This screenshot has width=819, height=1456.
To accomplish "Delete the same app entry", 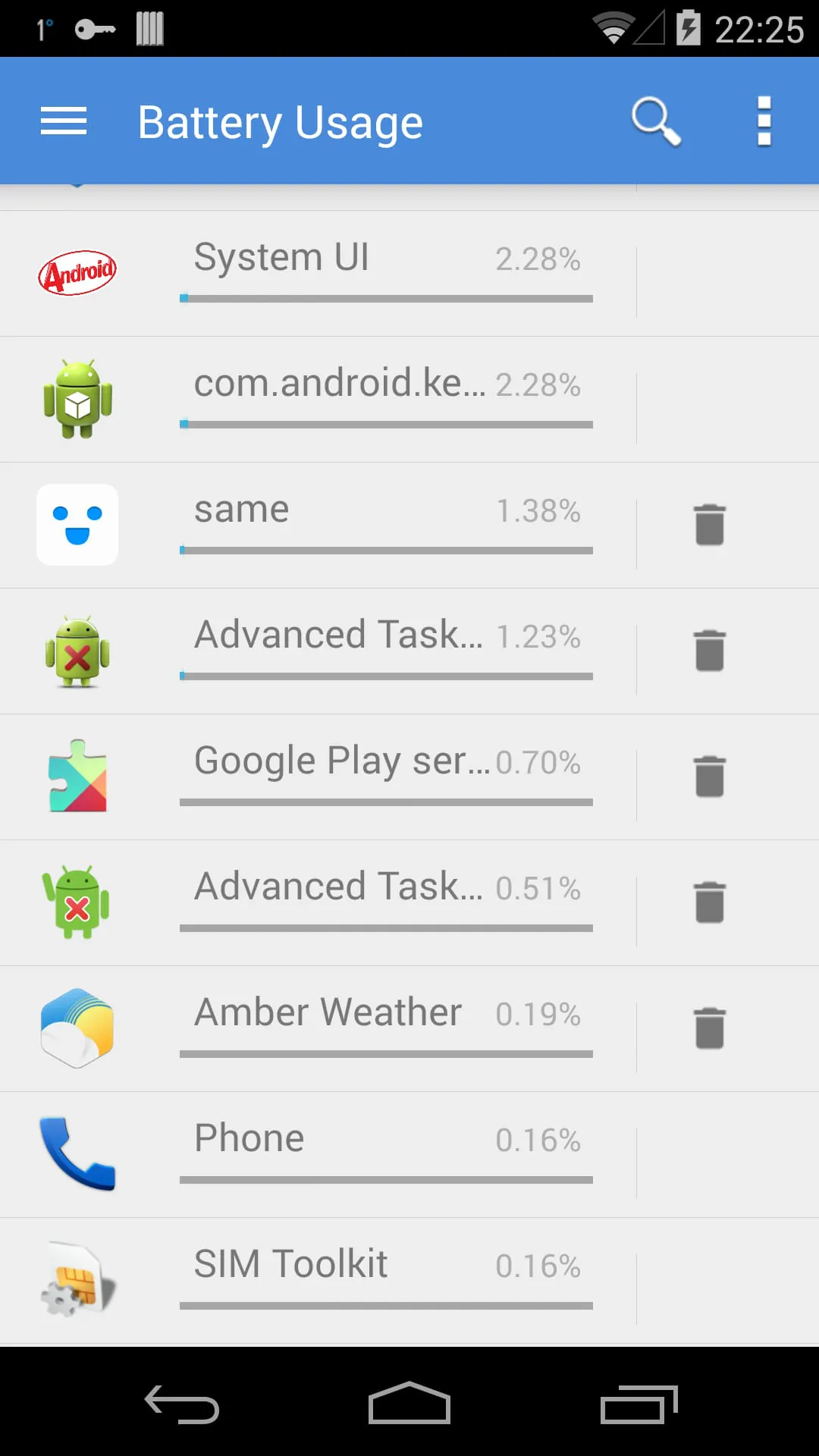I will pos(708,526).
